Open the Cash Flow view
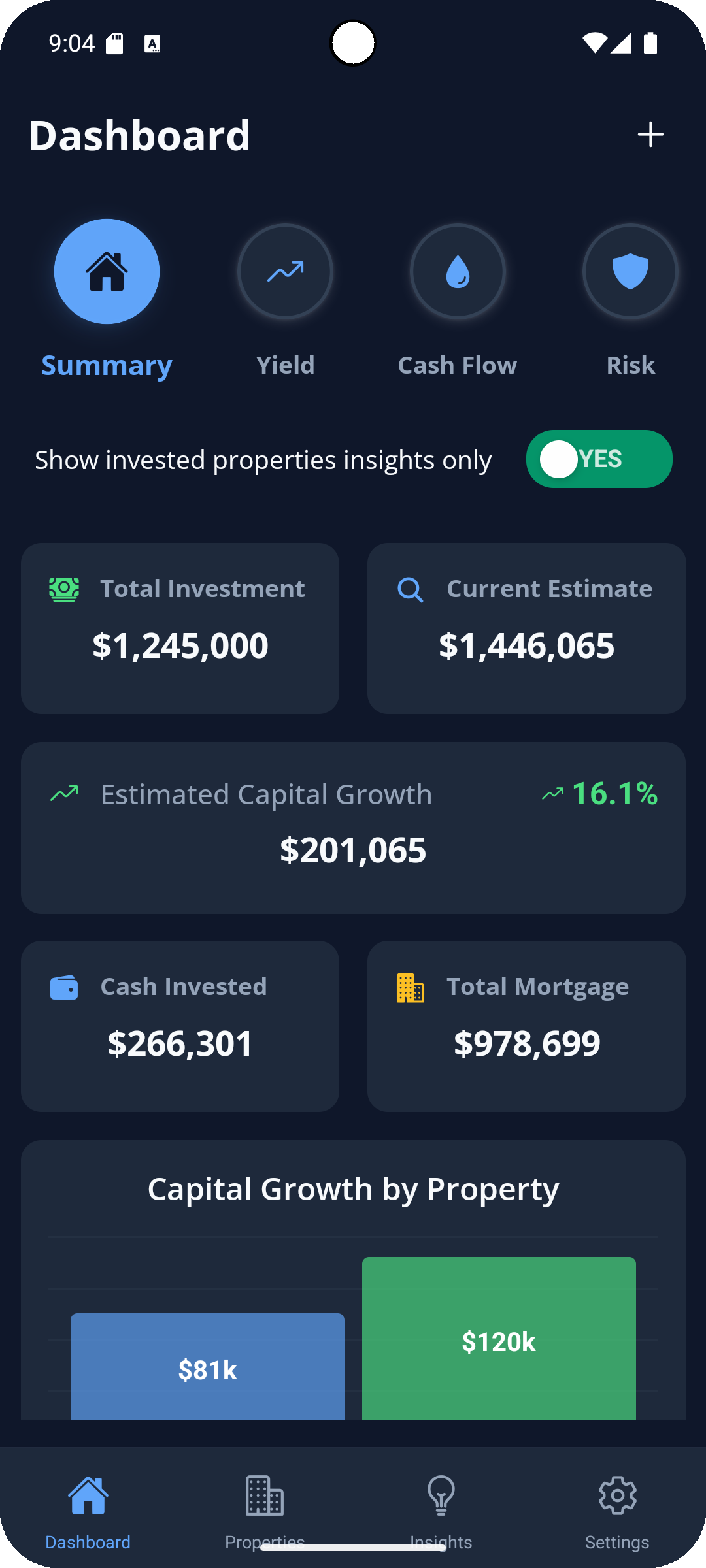 (458, 272)
